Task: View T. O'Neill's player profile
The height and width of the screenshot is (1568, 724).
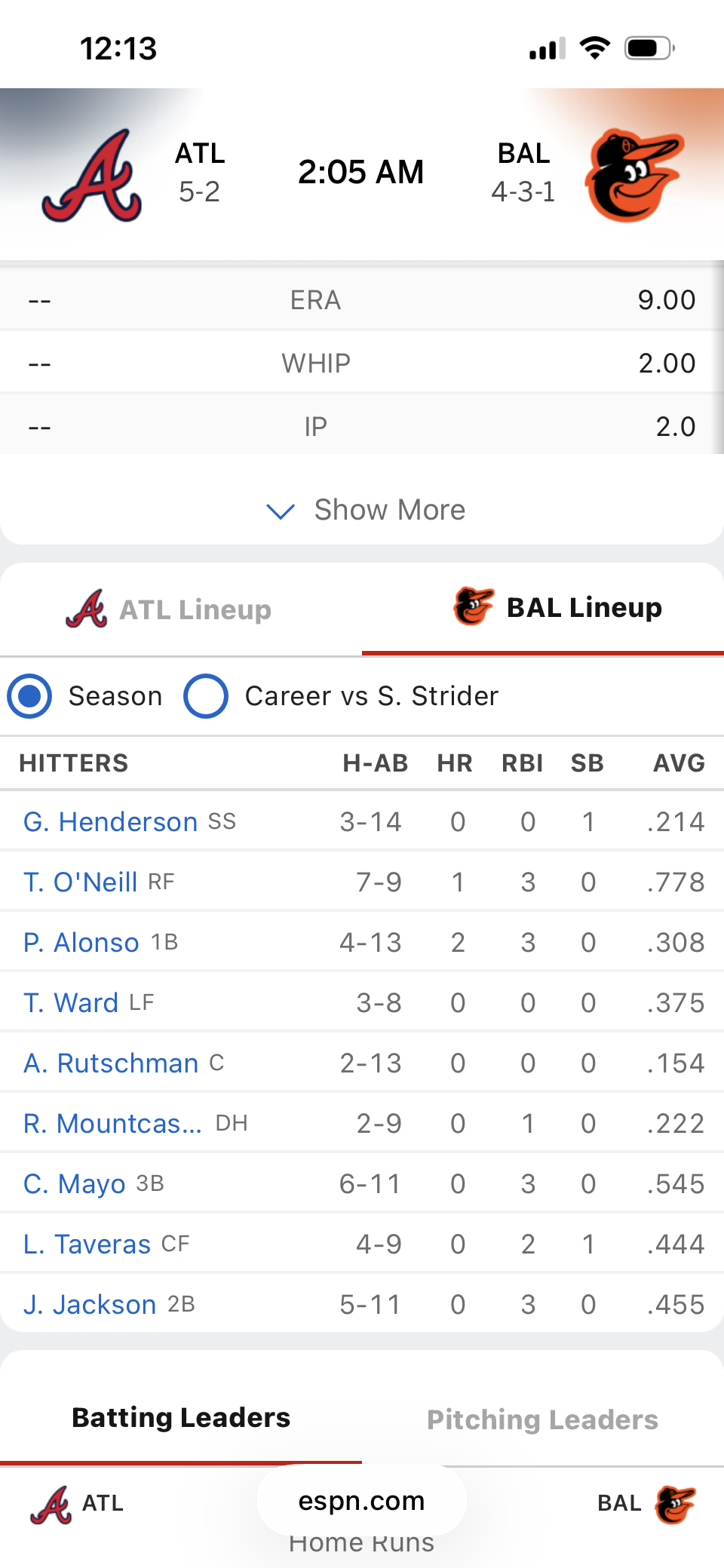Action: (x=81, y=882)
